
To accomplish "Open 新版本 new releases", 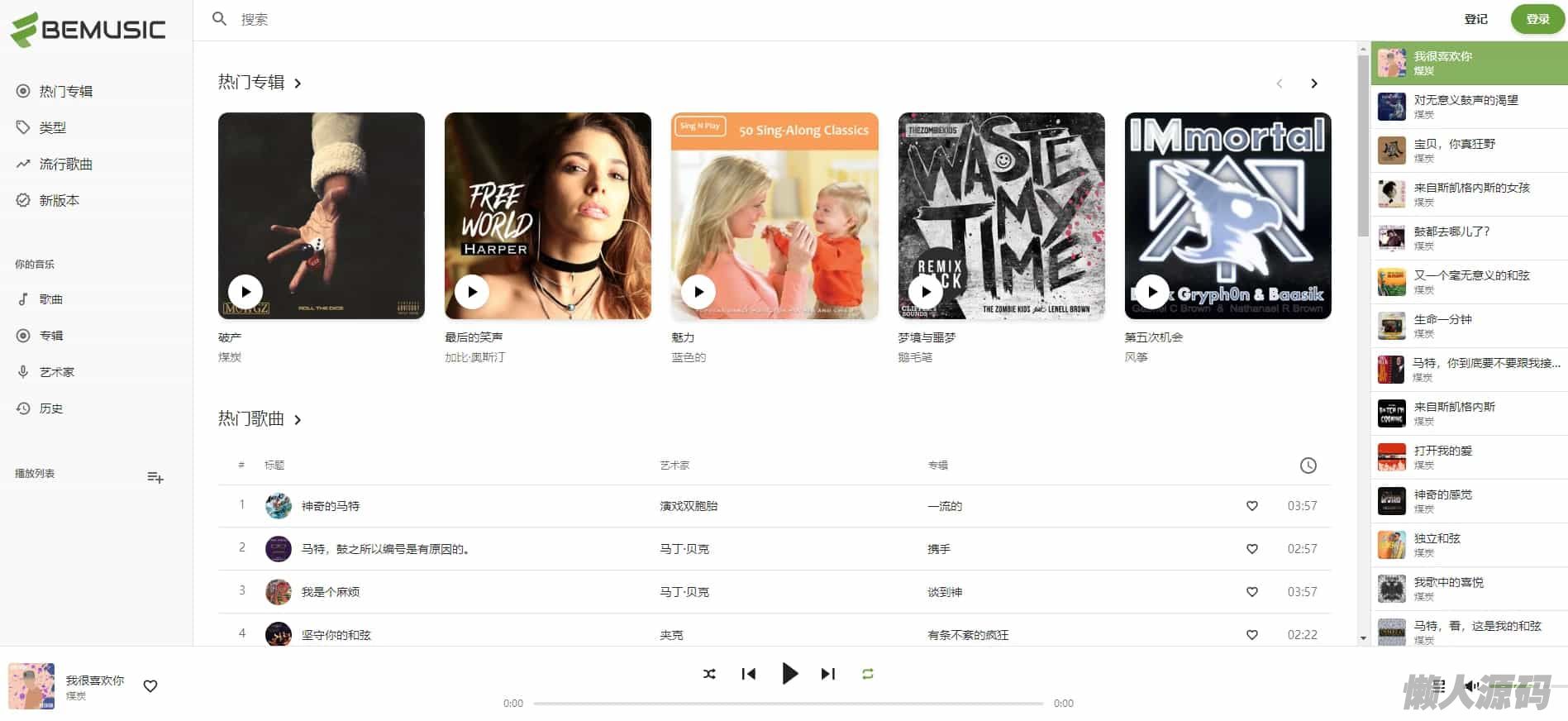I will pyautogui.click(x=59, y=200).
